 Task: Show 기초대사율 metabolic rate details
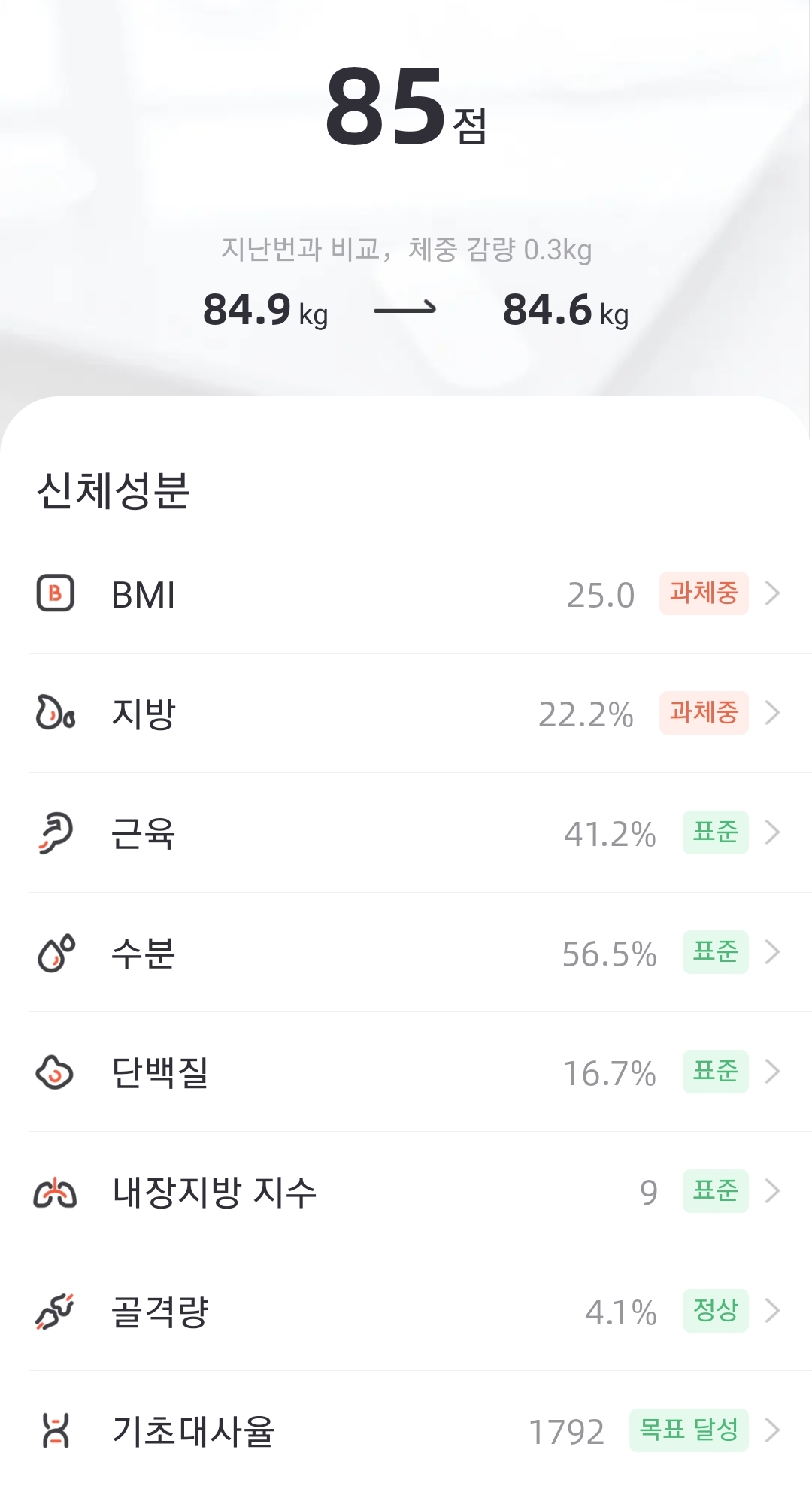pos(406,1430)
